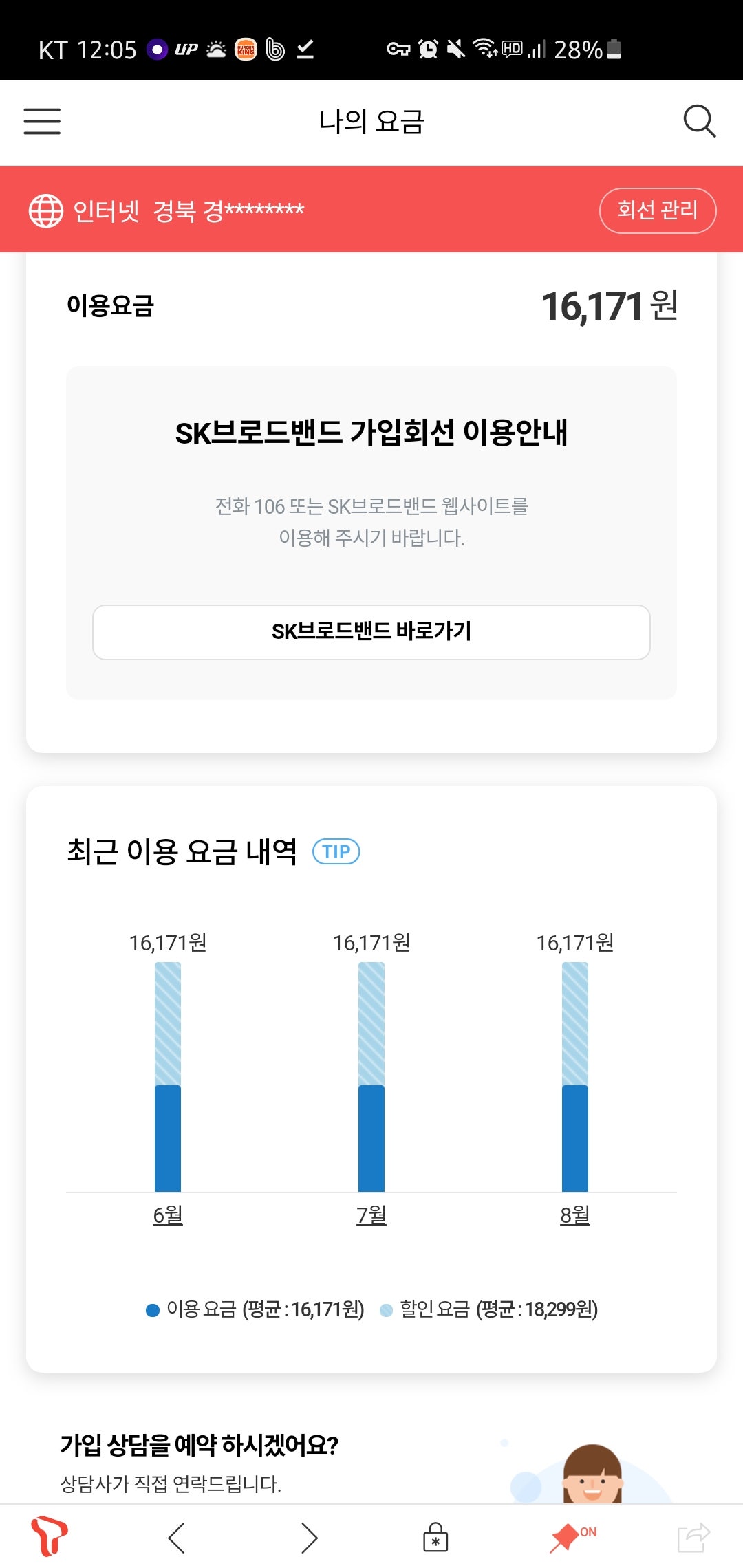743x1568 pixels.
Task: Show the TIP for 최근 이용 요금 내역
Action: pyautogui.click(x=336, y=851)
